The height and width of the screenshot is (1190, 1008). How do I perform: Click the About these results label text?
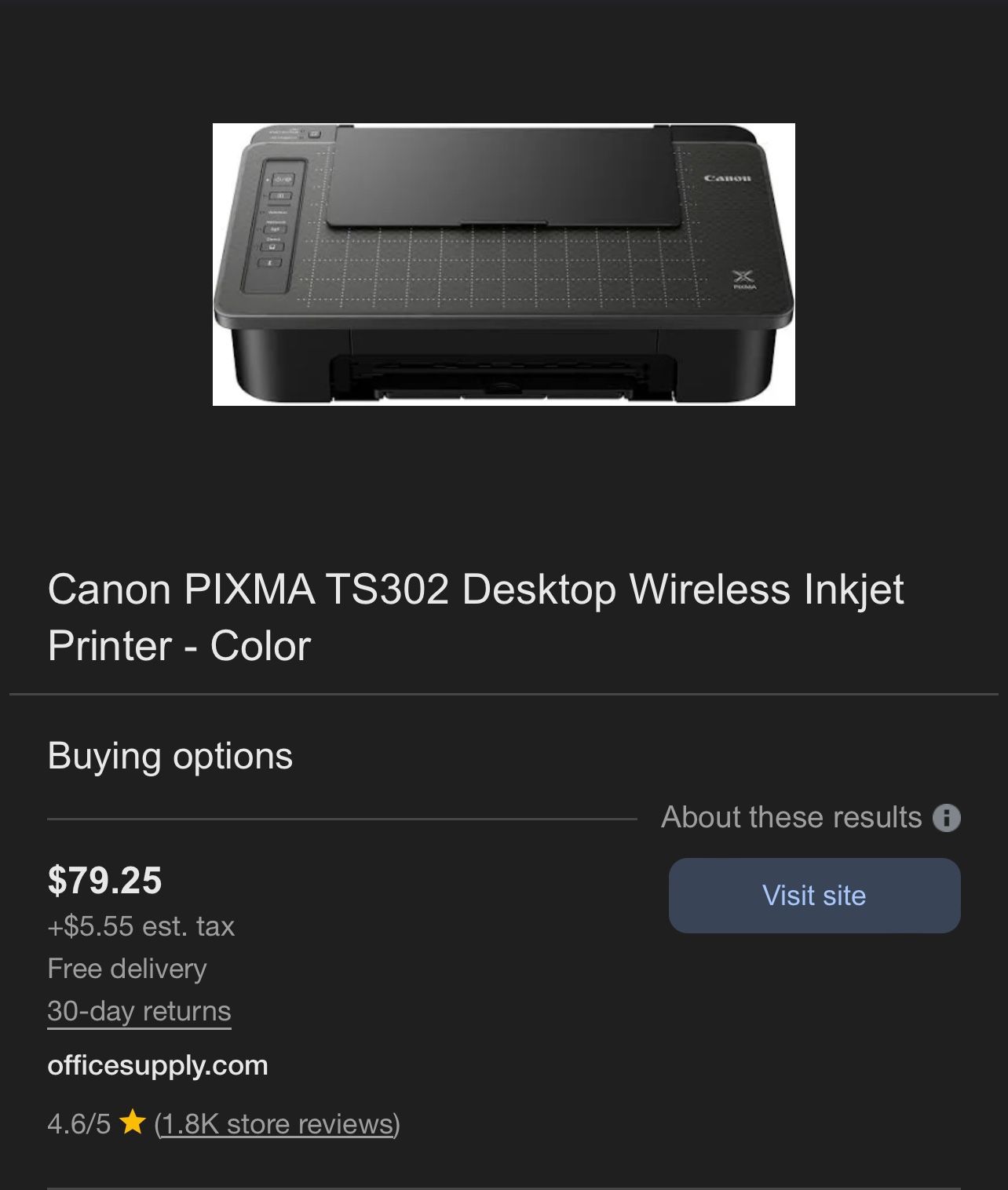click(791, 816)
